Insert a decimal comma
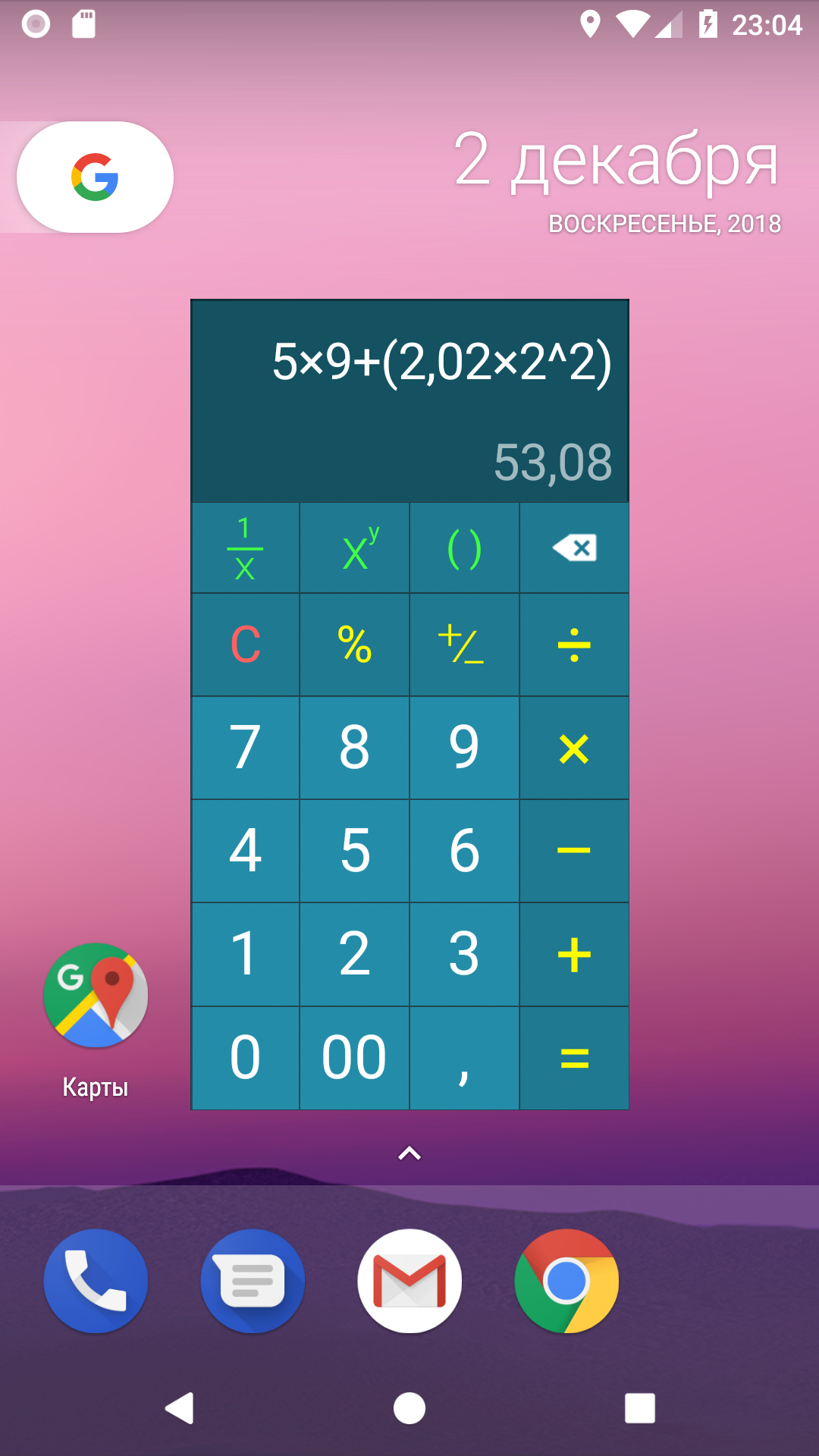819x1456 pixels. (464, 1058)
